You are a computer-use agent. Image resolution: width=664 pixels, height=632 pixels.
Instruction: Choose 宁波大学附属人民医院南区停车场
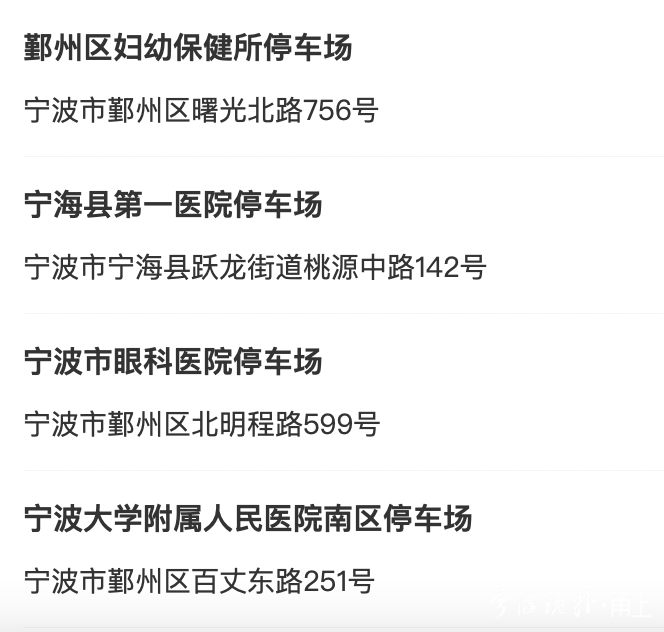pos(247,519)
